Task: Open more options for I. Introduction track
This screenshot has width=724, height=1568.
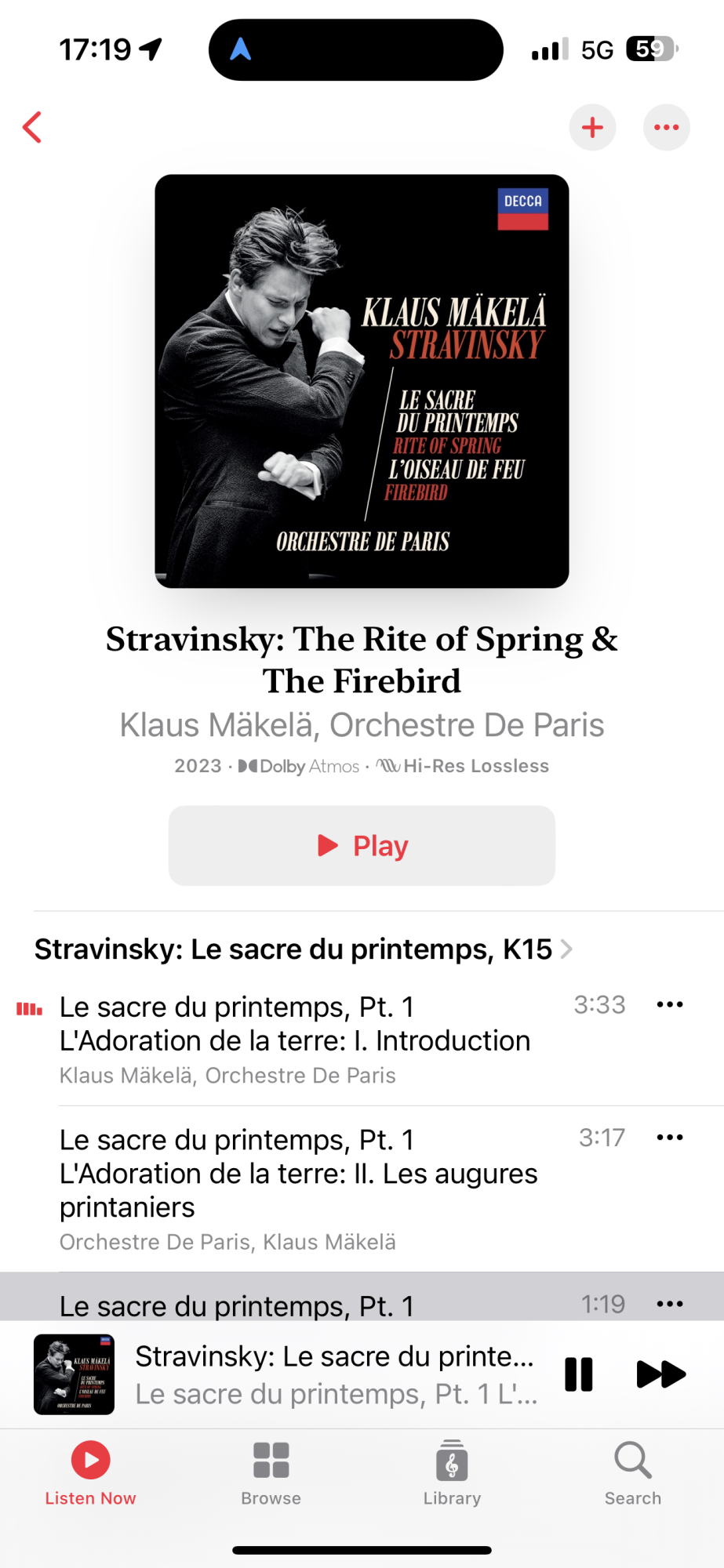Action: pyautogui.click(x=669, y=1005)
